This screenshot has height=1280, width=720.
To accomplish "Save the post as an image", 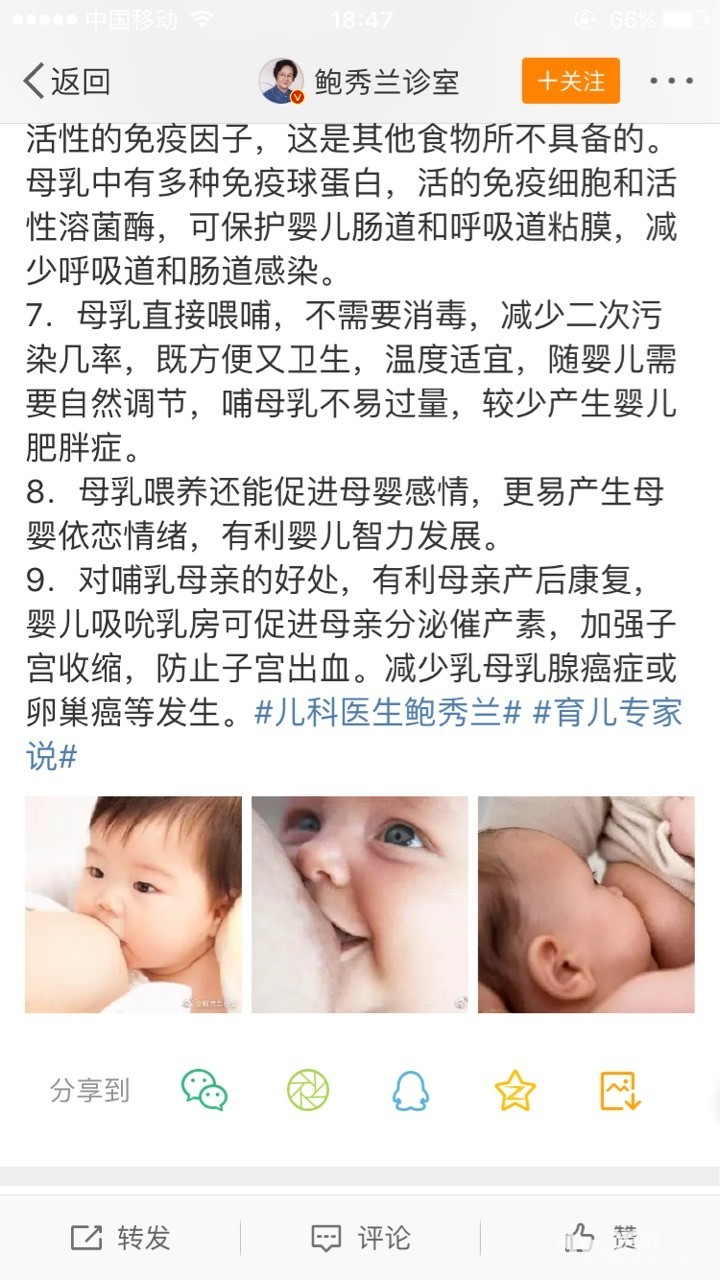I will pos(620,1090).
